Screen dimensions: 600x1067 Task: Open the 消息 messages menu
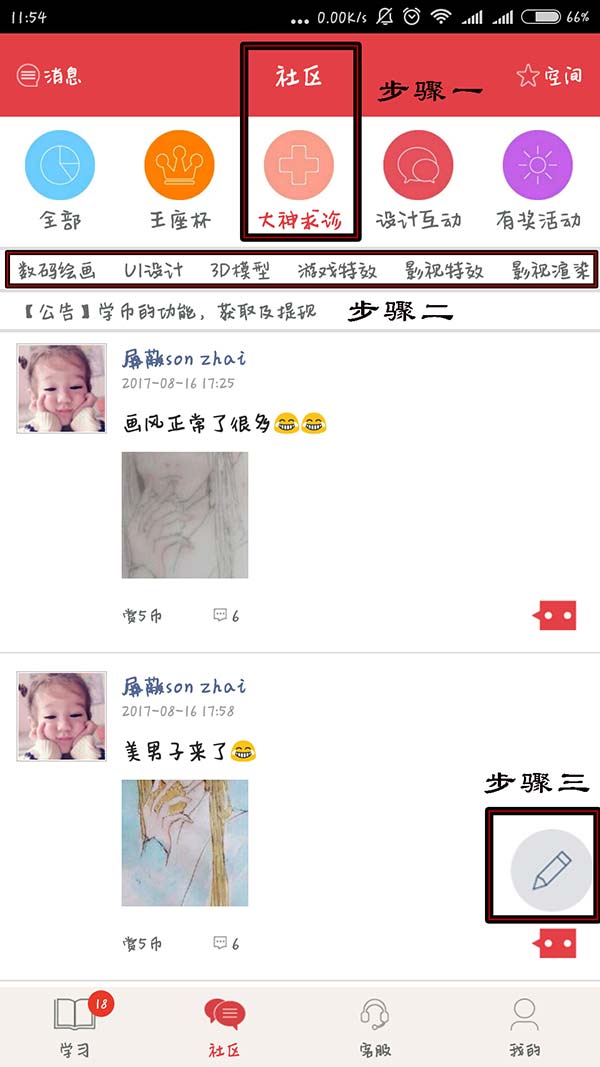(49, 75)
